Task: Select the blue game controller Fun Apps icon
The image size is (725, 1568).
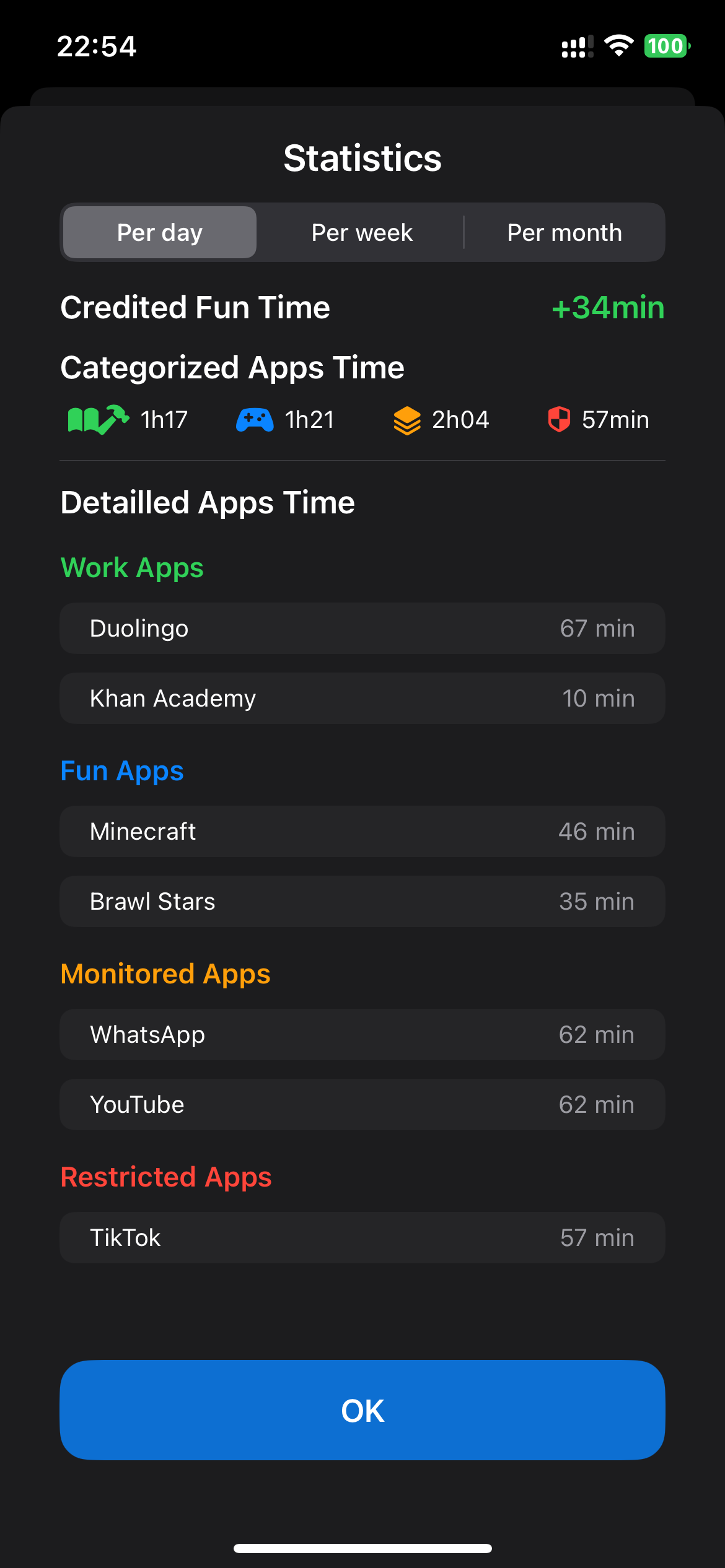Action: pos(254,419)
